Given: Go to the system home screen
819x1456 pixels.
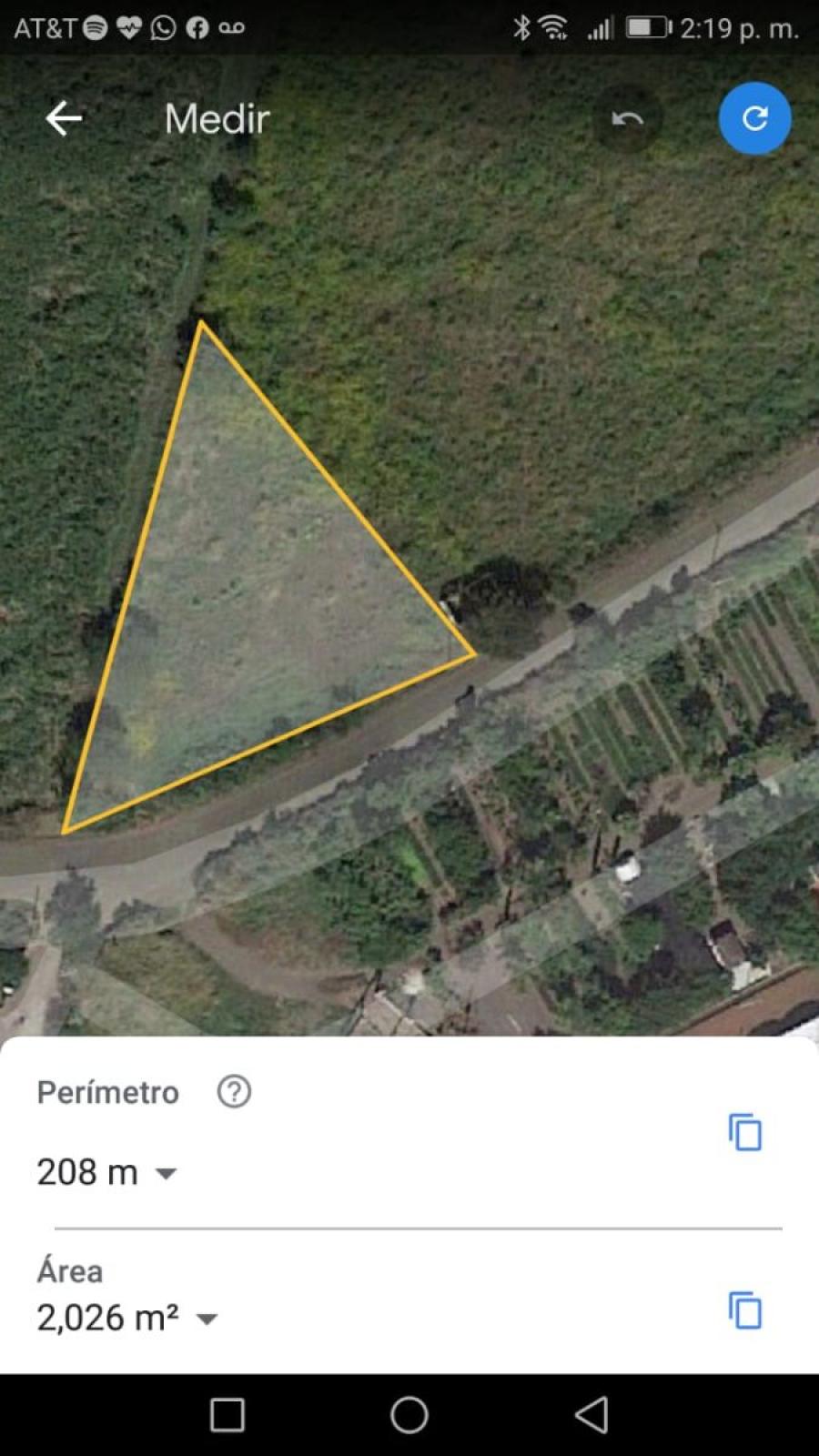Looking at the screenshot, I should tap(409, 1415).
